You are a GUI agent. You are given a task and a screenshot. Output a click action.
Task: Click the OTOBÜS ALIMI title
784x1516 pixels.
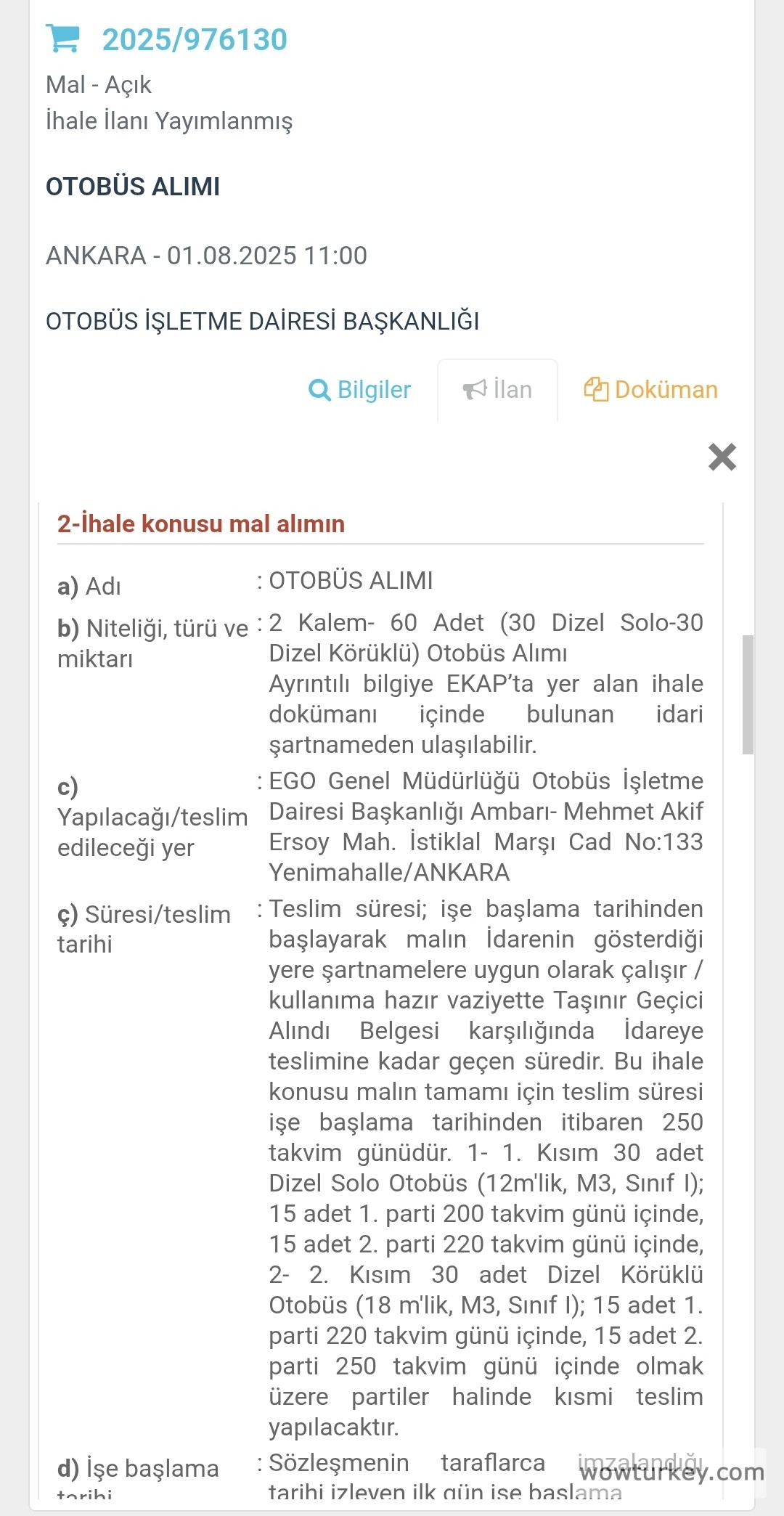tap(133, 187)
